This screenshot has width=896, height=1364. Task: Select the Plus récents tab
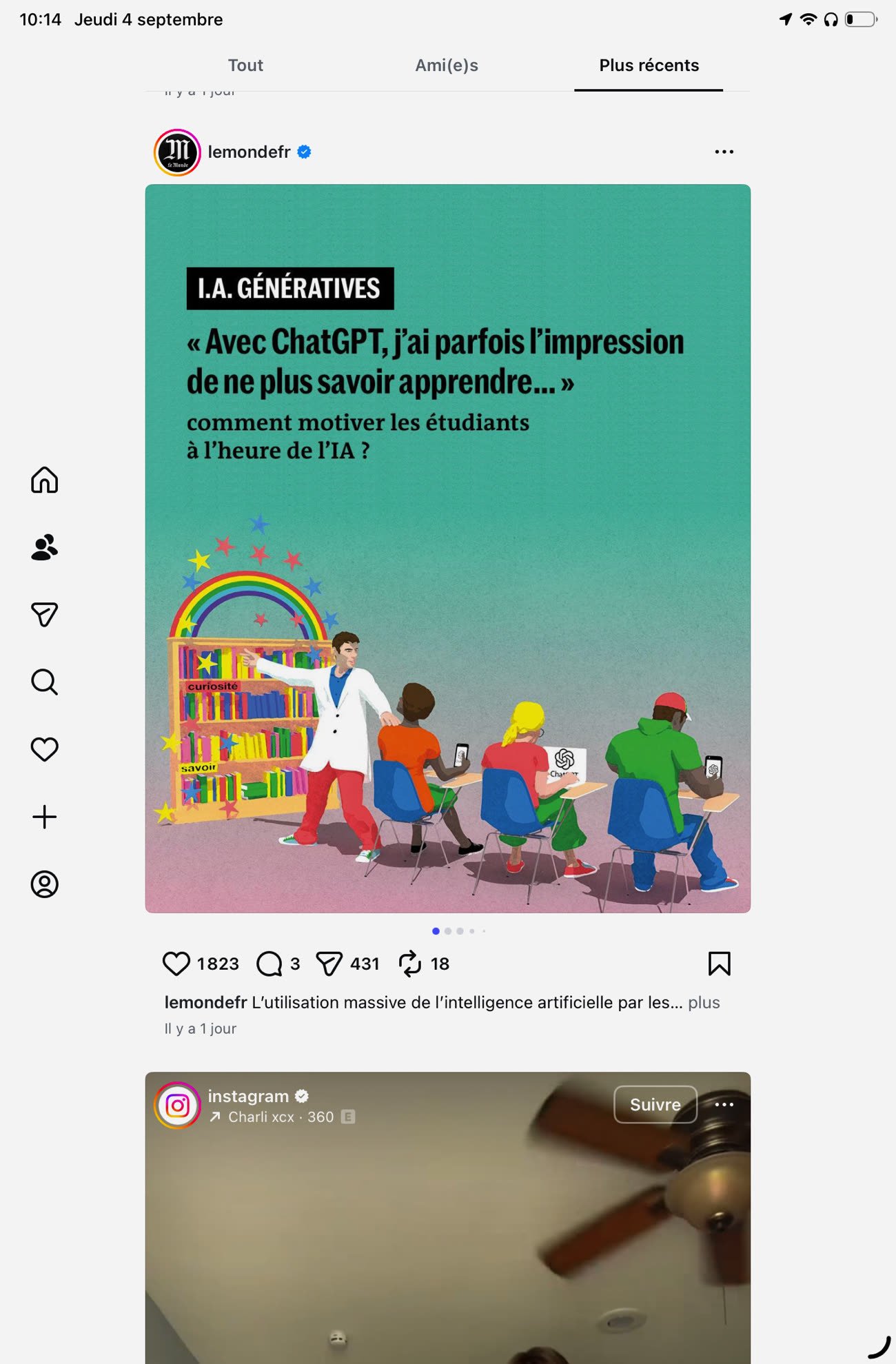pyautogui.click(x=649, y=65)
